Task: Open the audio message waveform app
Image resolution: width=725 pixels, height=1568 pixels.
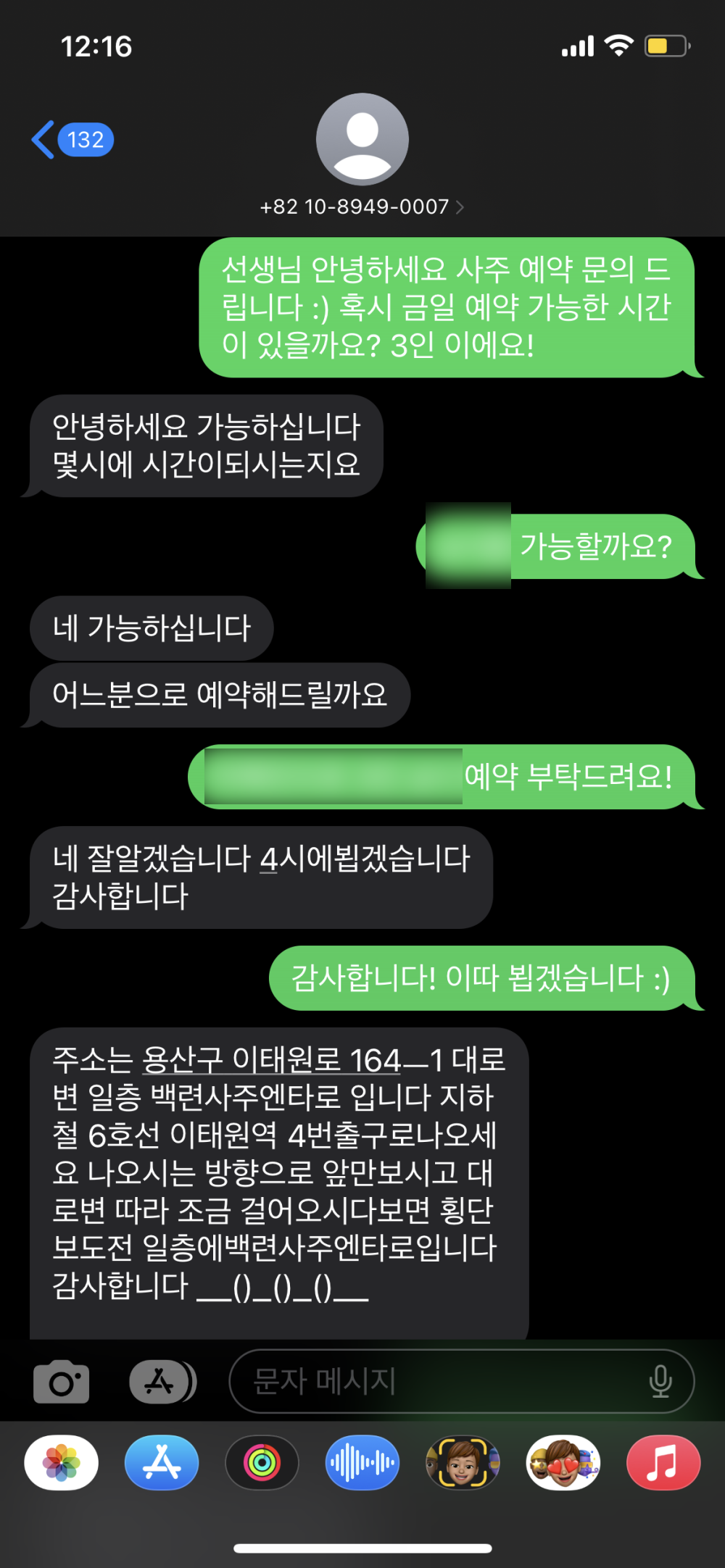Action: coord(362,1463)
